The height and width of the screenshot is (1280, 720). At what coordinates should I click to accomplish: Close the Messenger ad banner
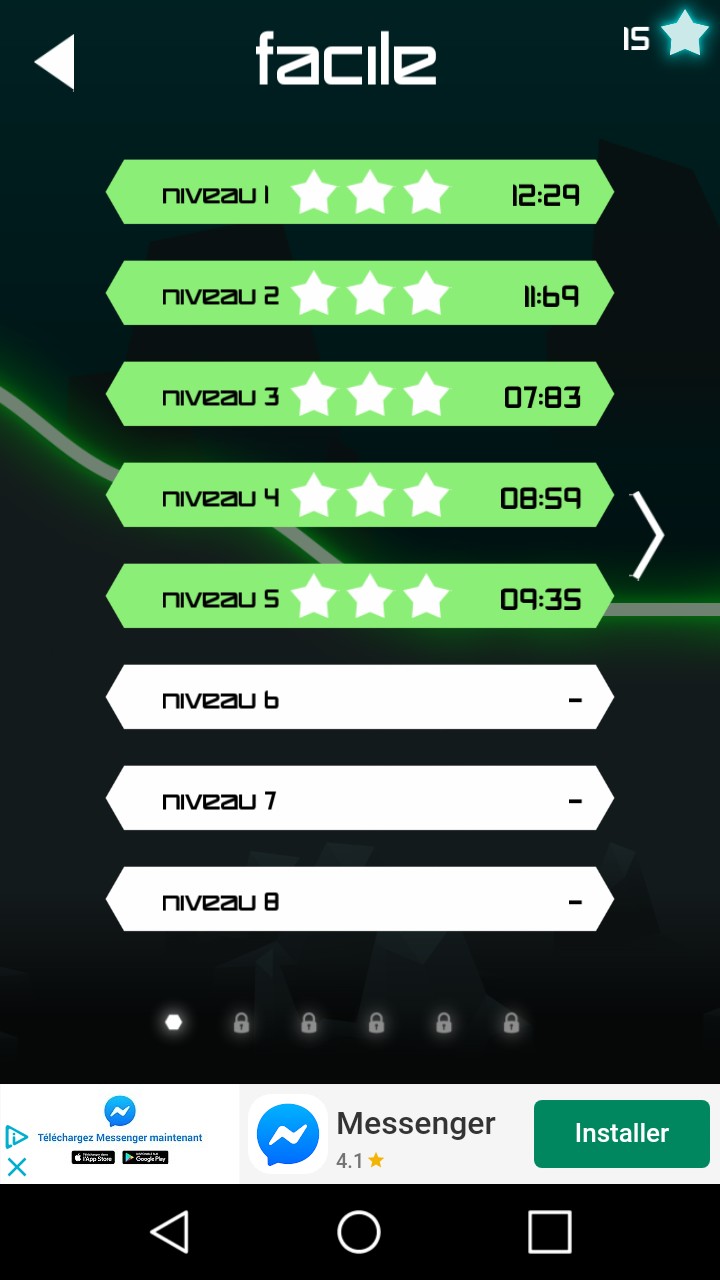(17, 1166)
